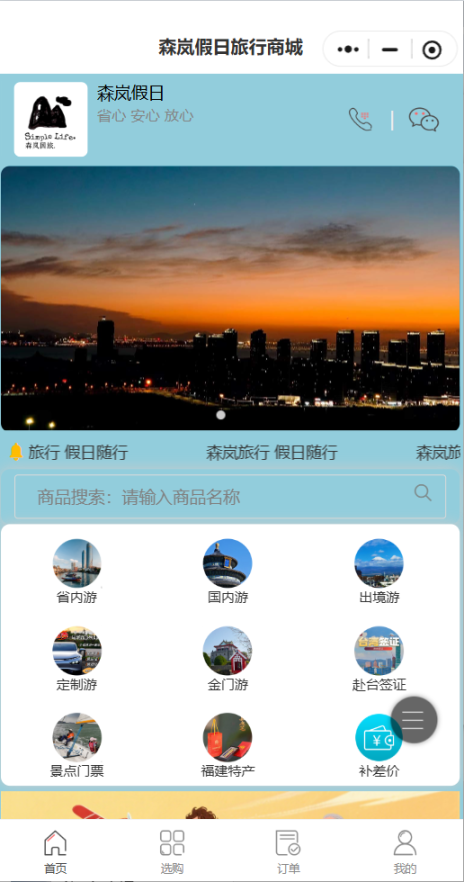Open the 金门游 category
The width and height of the screenshot is (464, 882).
(228, 659)
